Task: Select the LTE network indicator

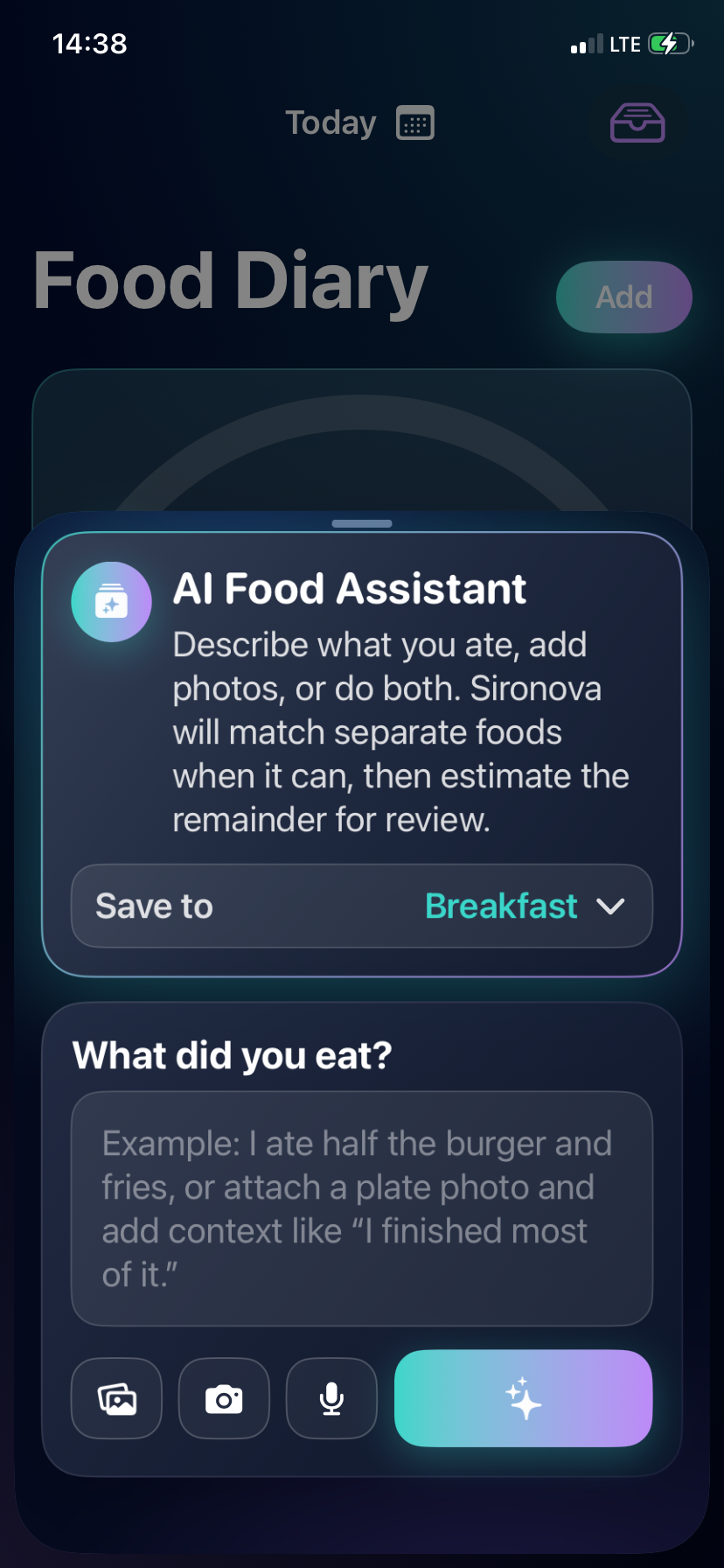Action: point(626,43)
